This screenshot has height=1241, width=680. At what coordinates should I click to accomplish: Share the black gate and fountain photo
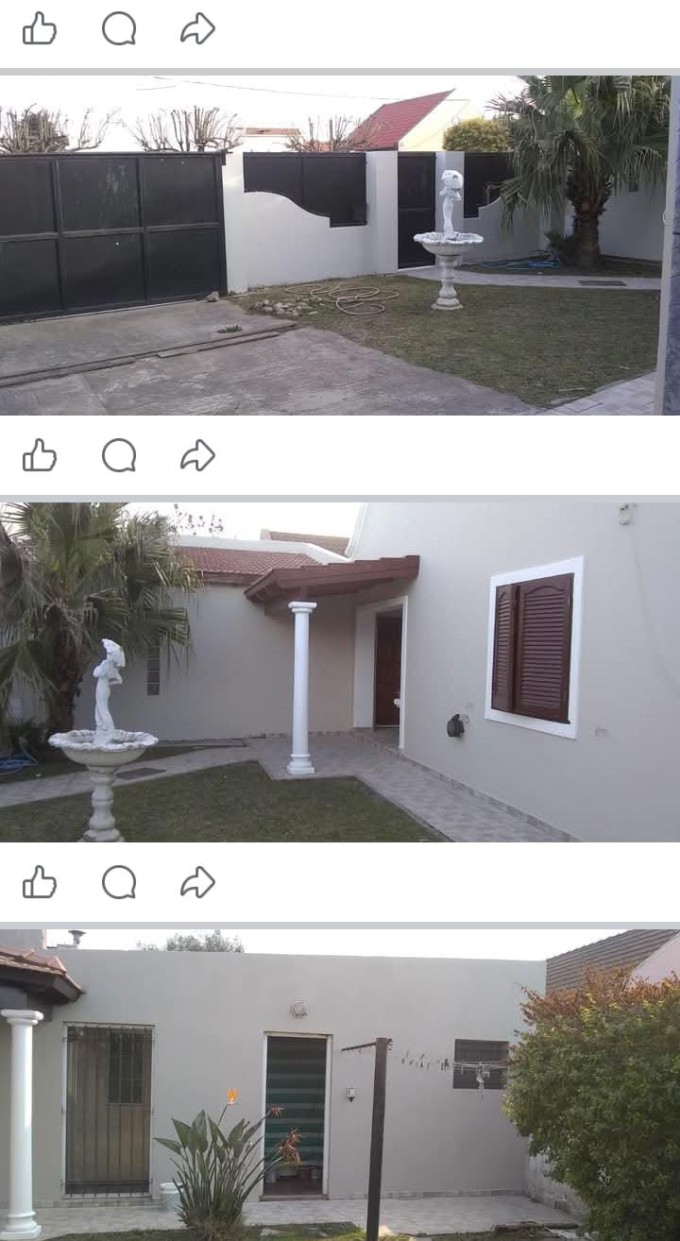(197, 456)
